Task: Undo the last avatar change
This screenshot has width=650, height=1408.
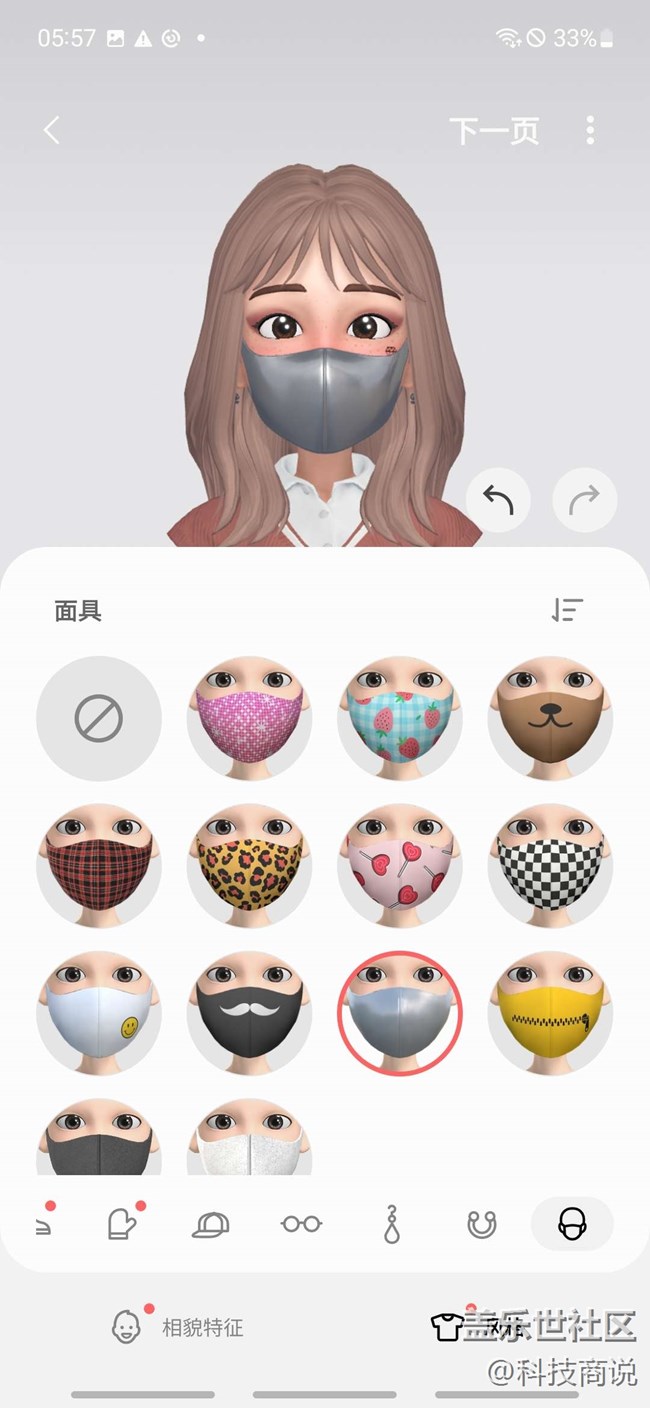Action: click(x=498, y=499)
